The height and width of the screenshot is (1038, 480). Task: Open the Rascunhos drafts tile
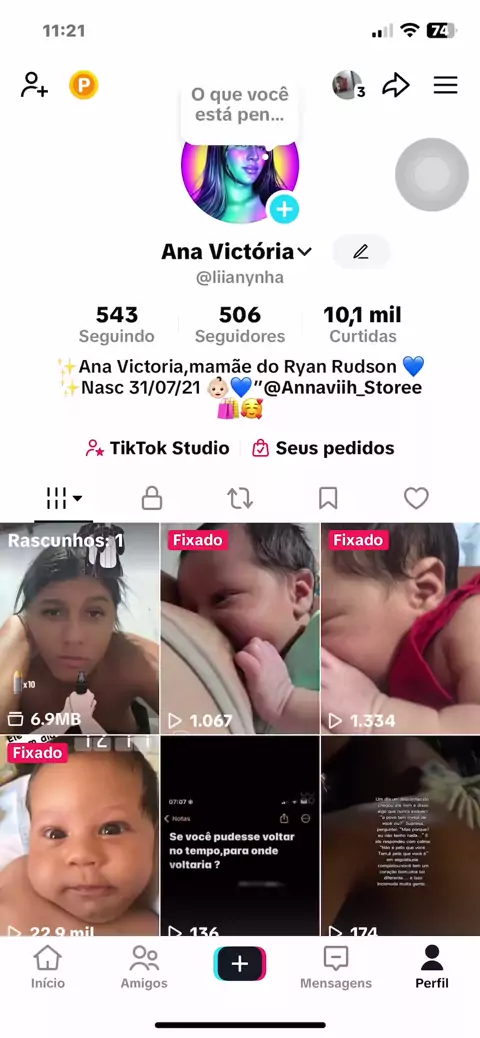coord(79,628)
